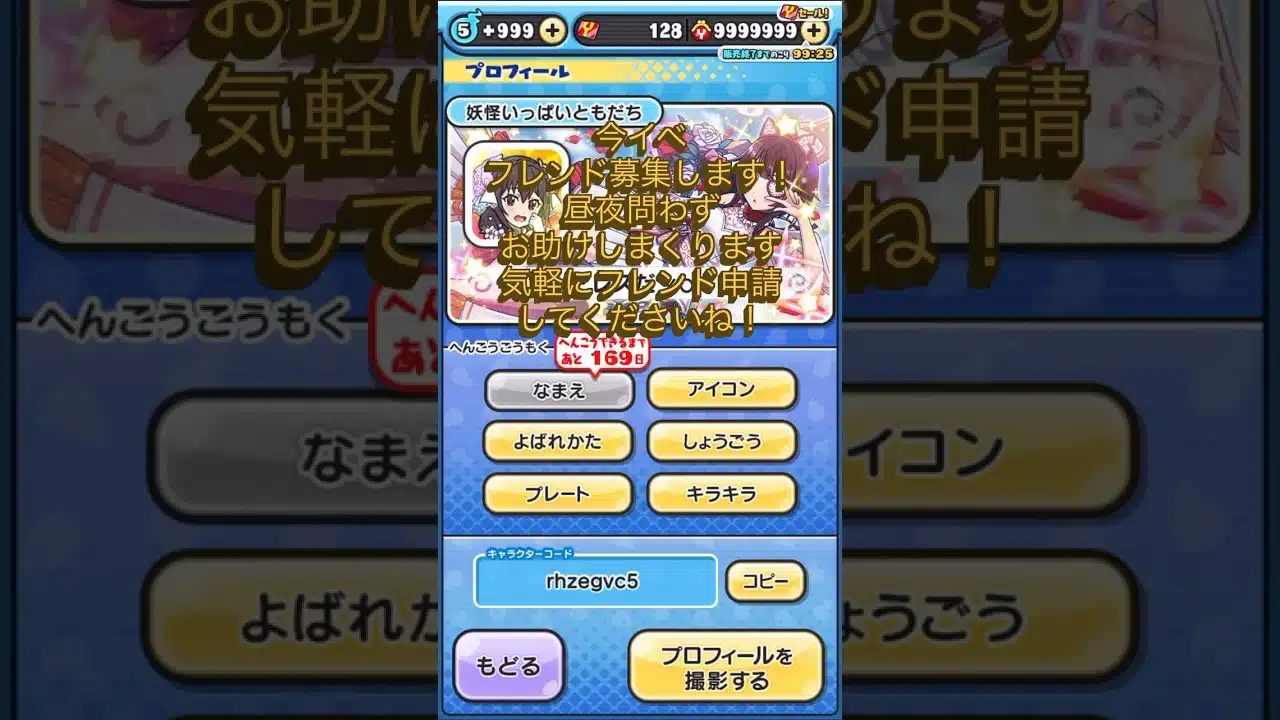The image size is (1280, 720).
Task: Copy the character code with コピー
Action: pos(765,581)
